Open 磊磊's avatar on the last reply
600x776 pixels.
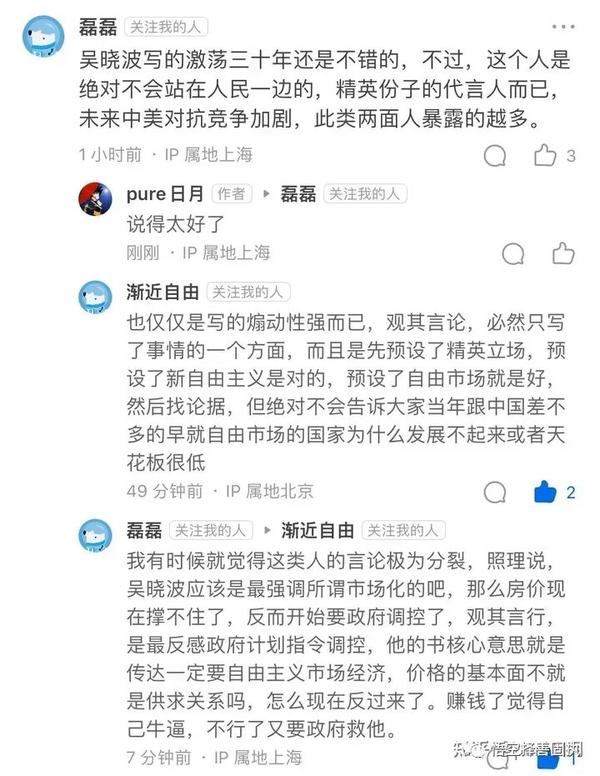(95, 533)
